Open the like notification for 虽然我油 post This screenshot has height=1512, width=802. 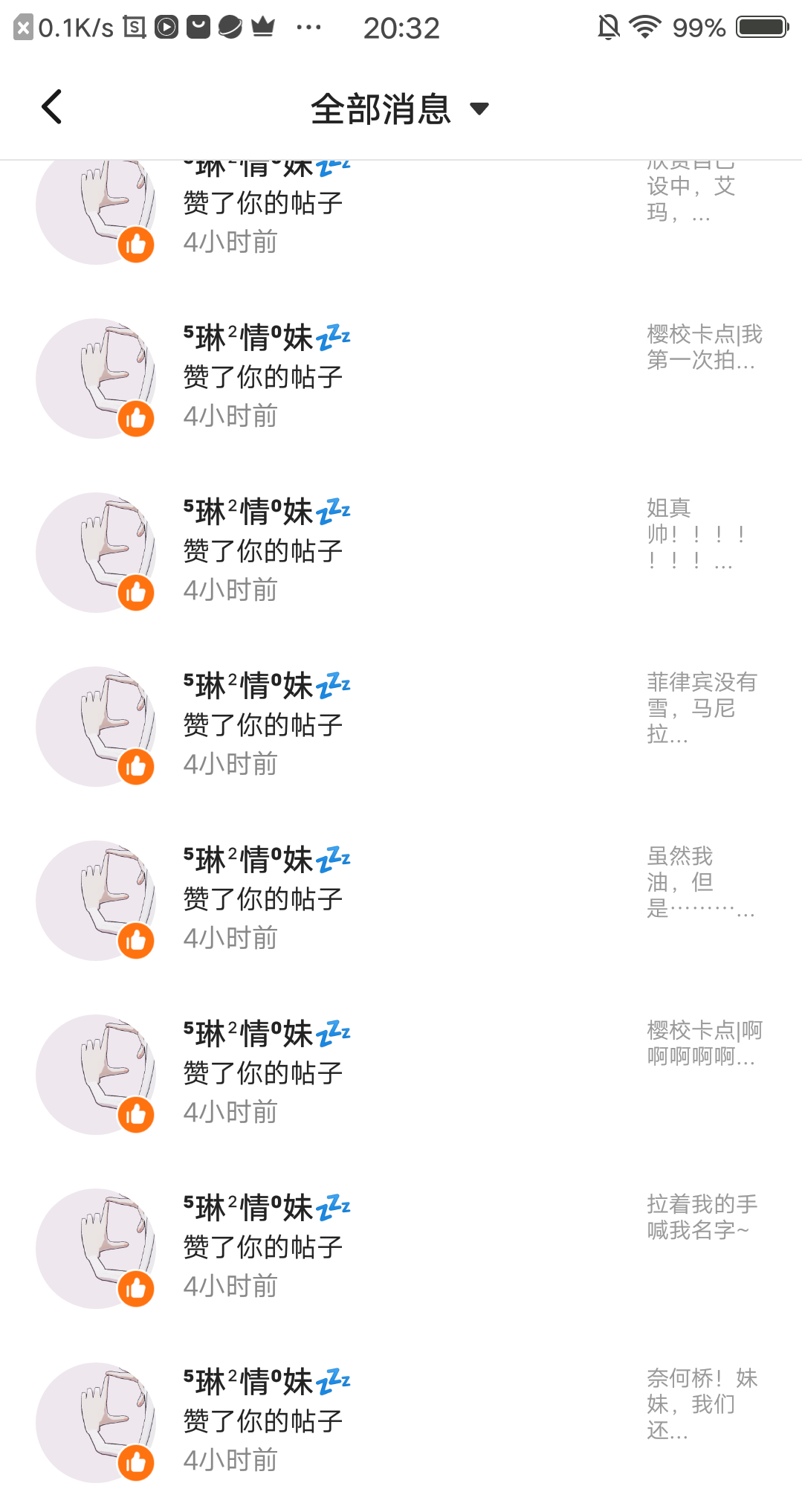tap(401, 899)
